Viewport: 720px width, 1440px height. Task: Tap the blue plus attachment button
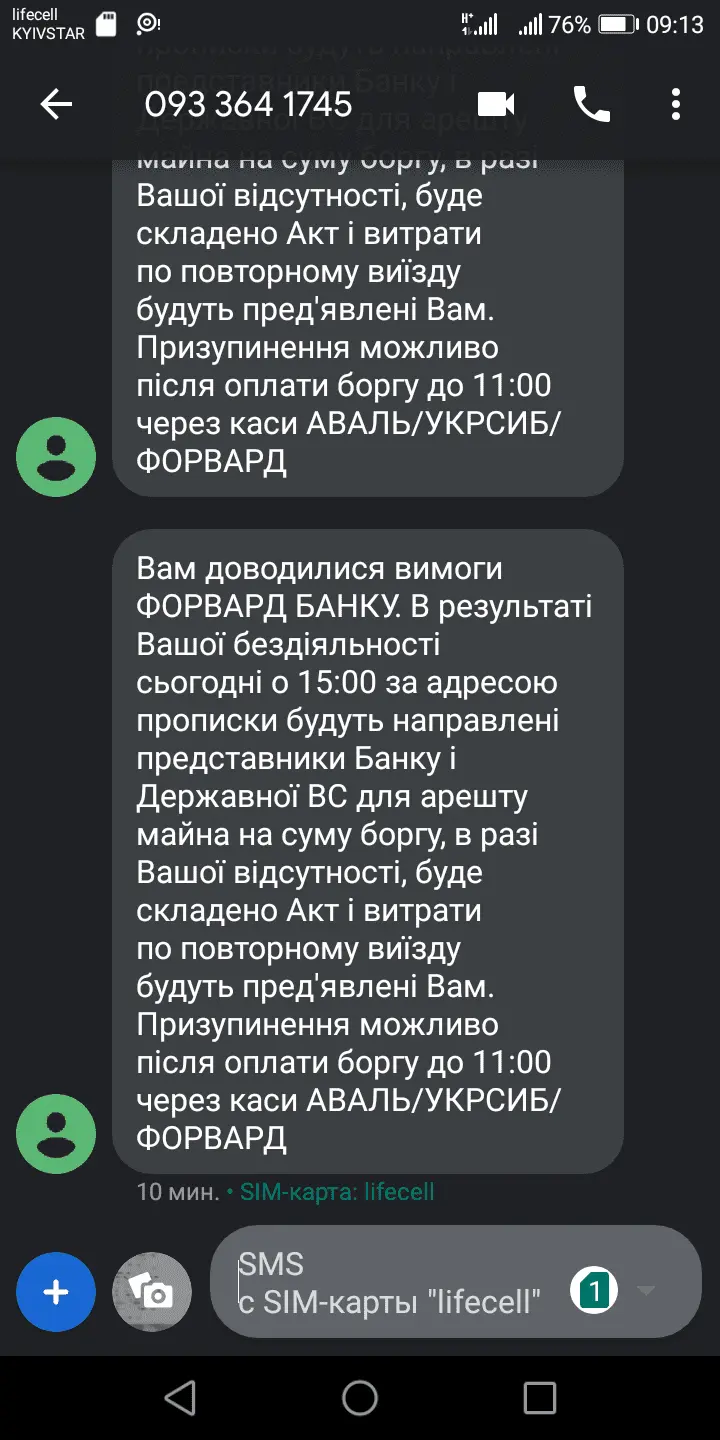pyautogui.click(x=56, y=1292)
